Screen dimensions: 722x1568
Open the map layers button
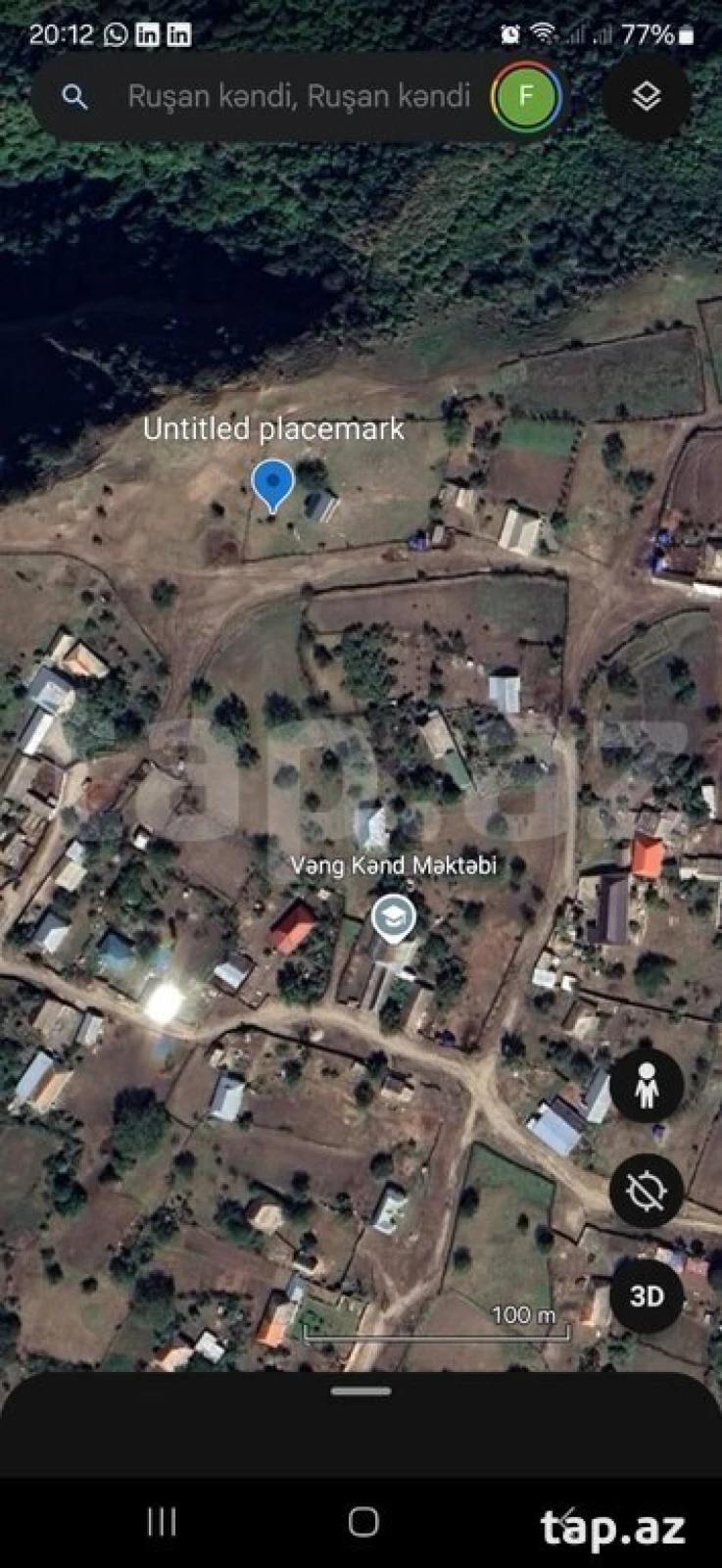[x=646, y=96]
